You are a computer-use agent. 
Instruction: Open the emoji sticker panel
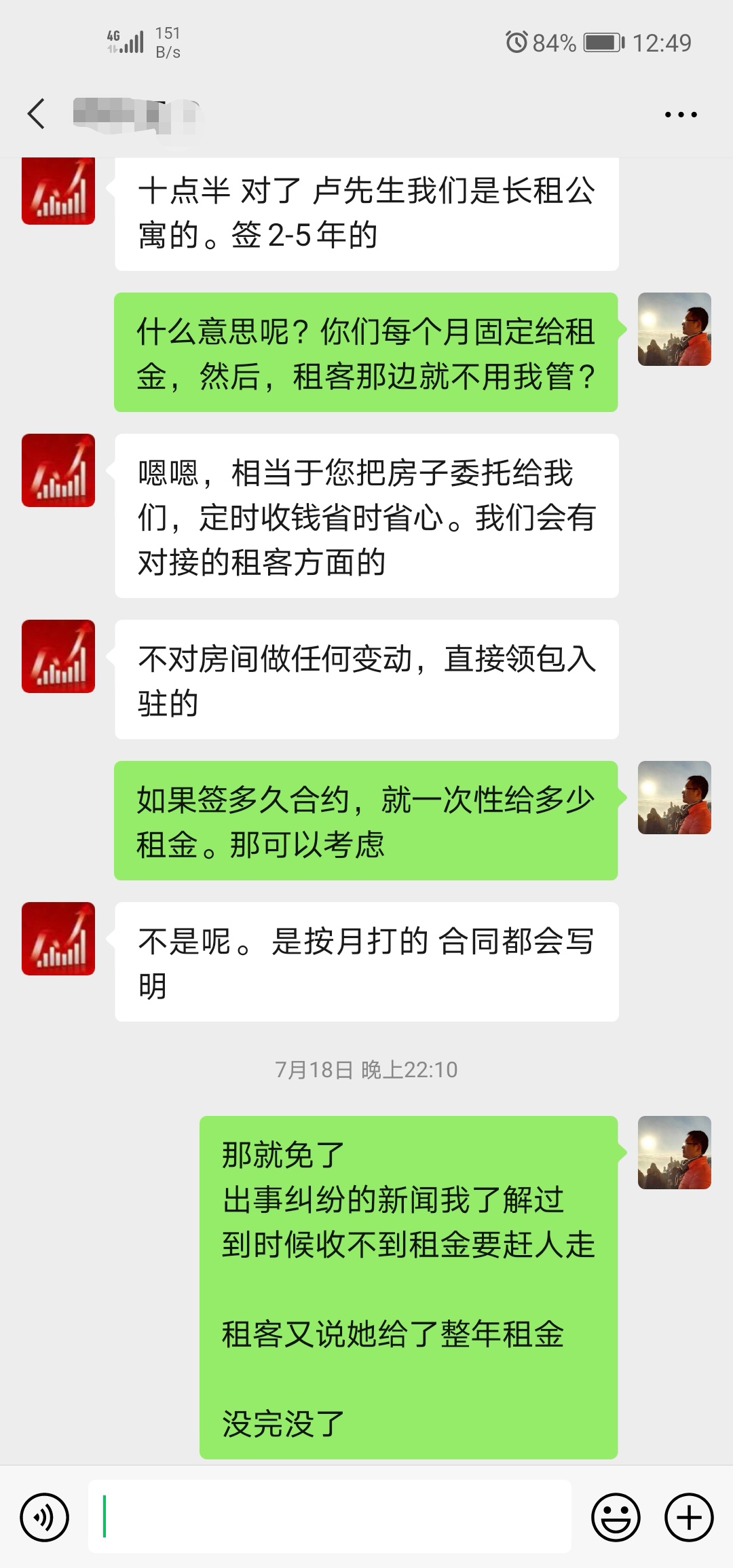point(616,1517)
